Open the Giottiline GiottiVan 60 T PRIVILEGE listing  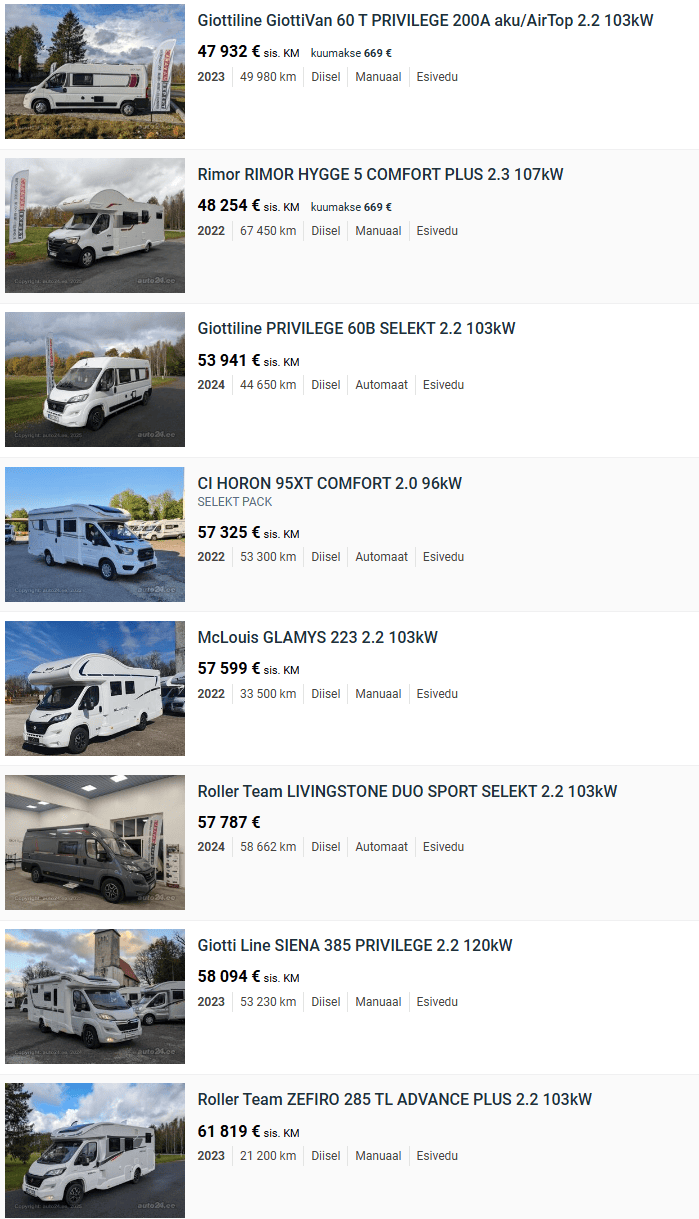(x=425, y=20)
